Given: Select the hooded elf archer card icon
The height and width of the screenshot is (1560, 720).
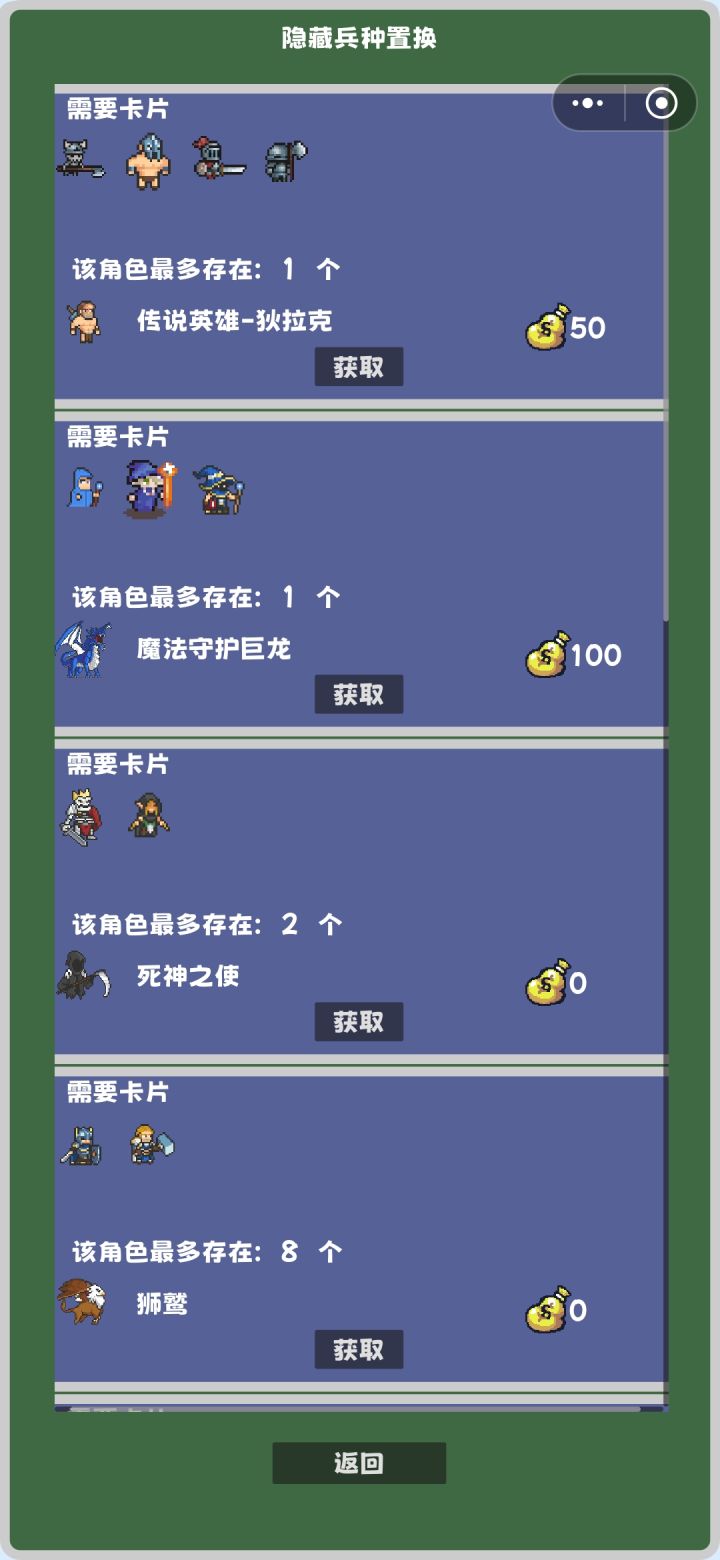Looking at the screenshot, I should [x=148, y=813].
